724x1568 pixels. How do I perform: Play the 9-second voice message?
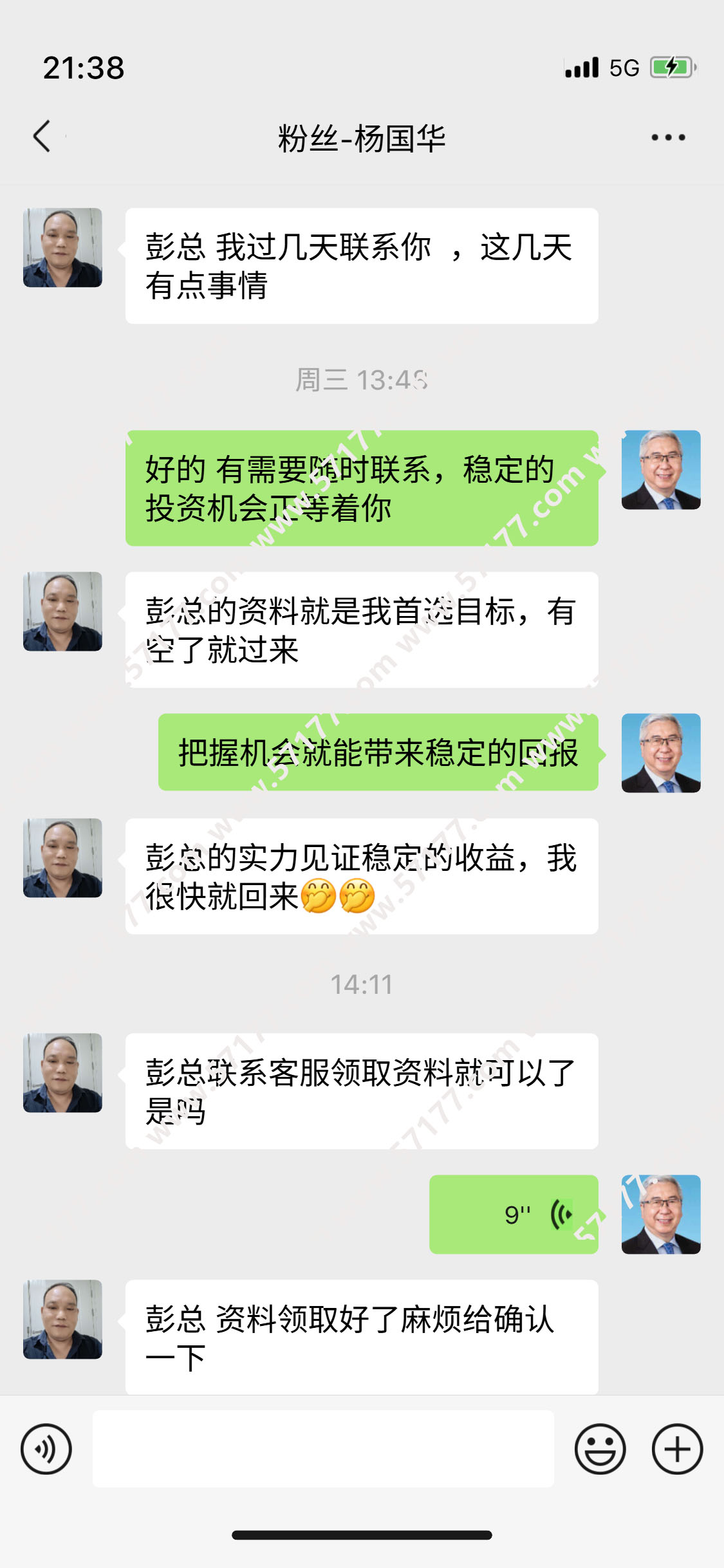514,1214
